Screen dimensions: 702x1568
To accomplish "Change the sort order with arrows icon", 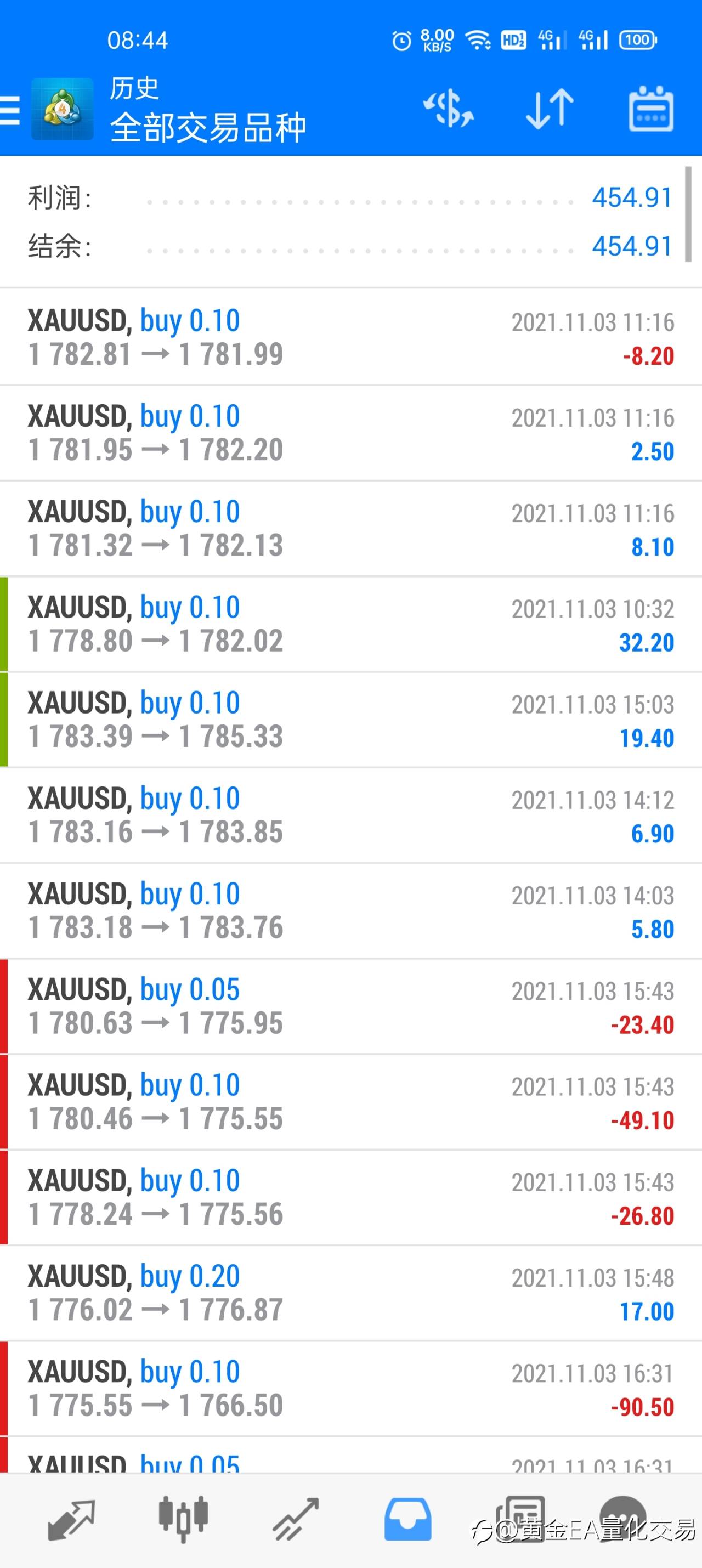I will coord(550,110).
